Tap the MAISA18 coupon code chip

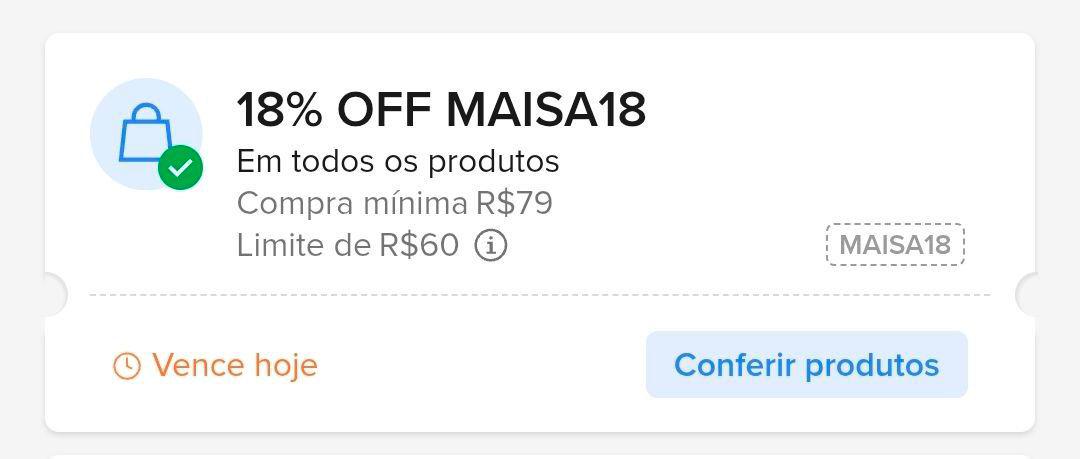pos(895,245)
